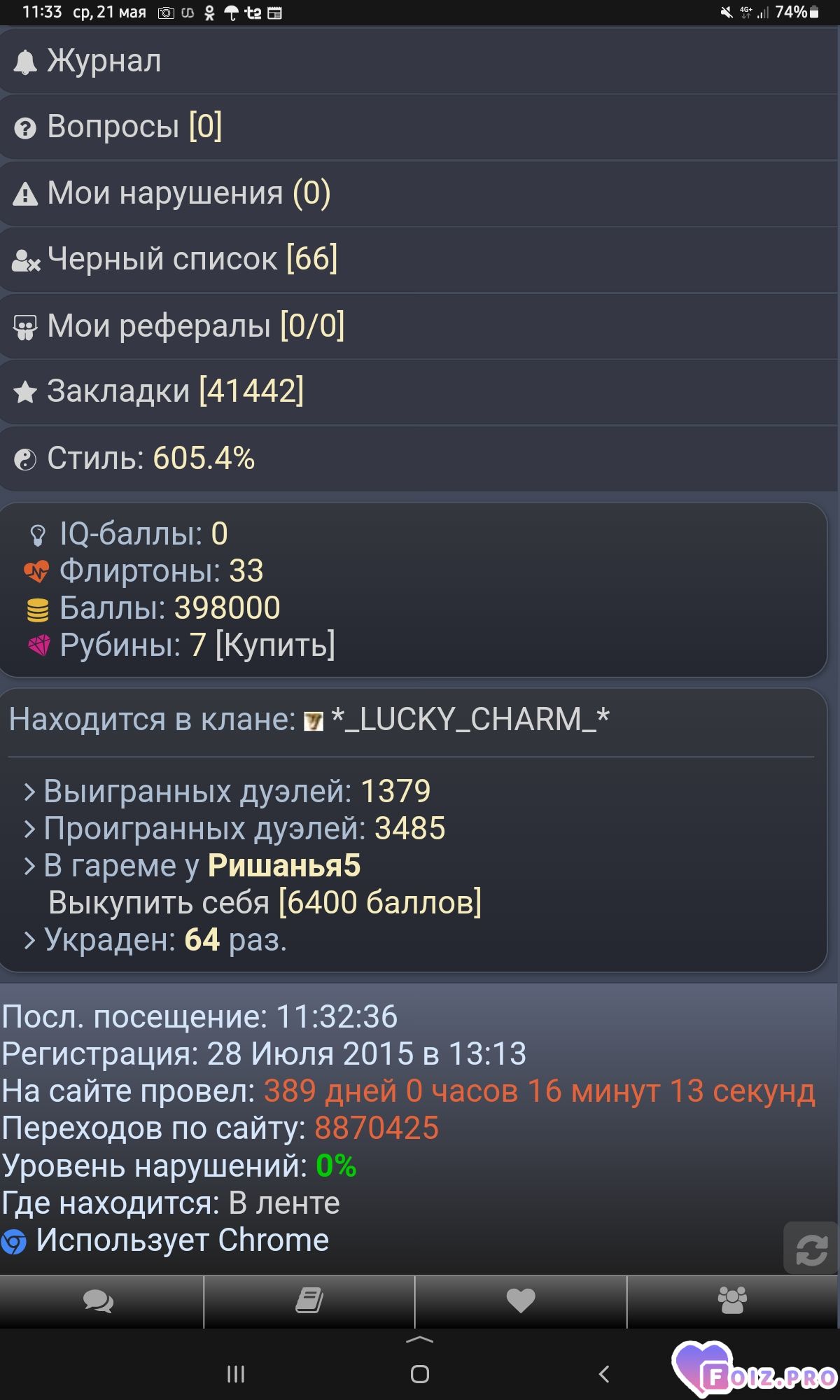Open the Журнал row
The image size is (840, 1400).
click(x=420, y=61)
